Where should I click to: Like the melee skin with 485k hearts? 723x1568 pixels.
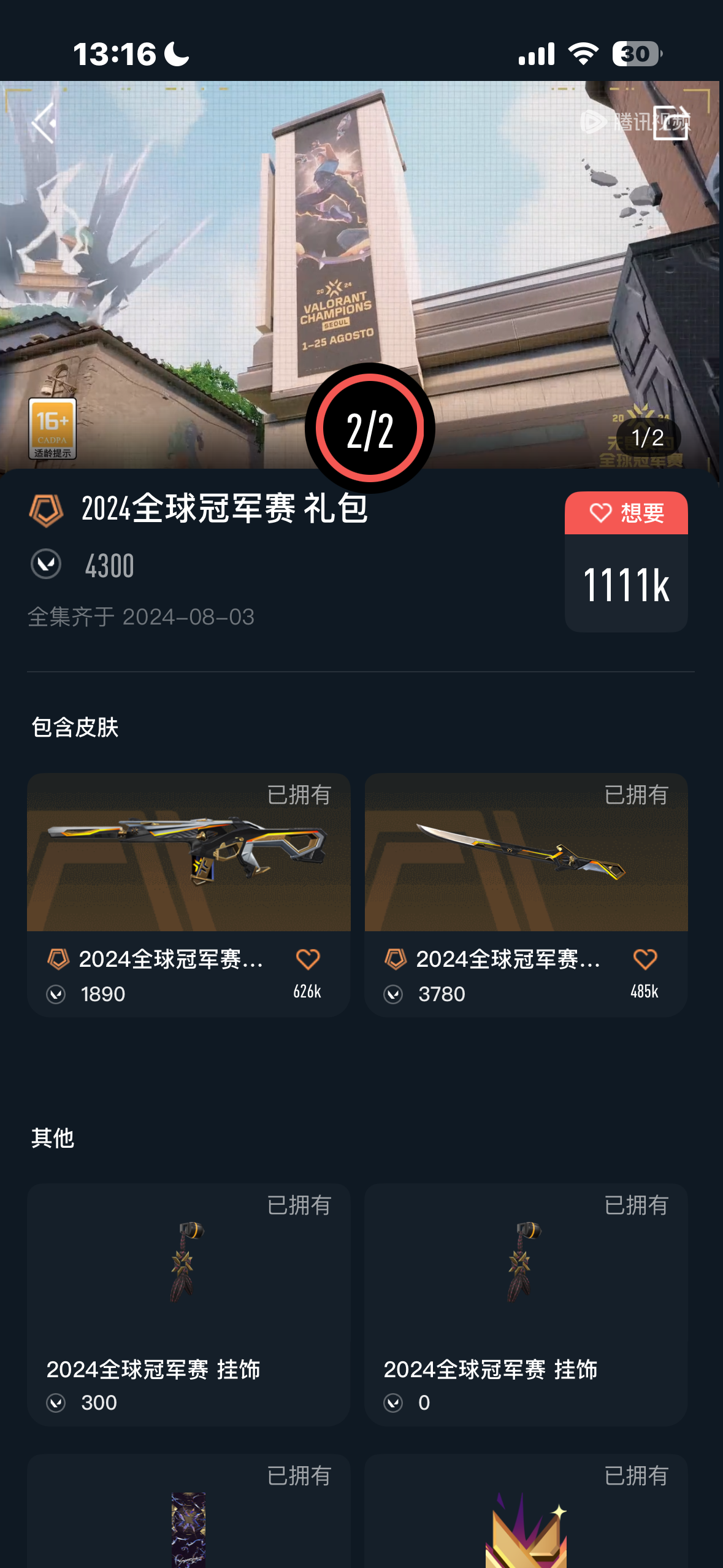645,960
